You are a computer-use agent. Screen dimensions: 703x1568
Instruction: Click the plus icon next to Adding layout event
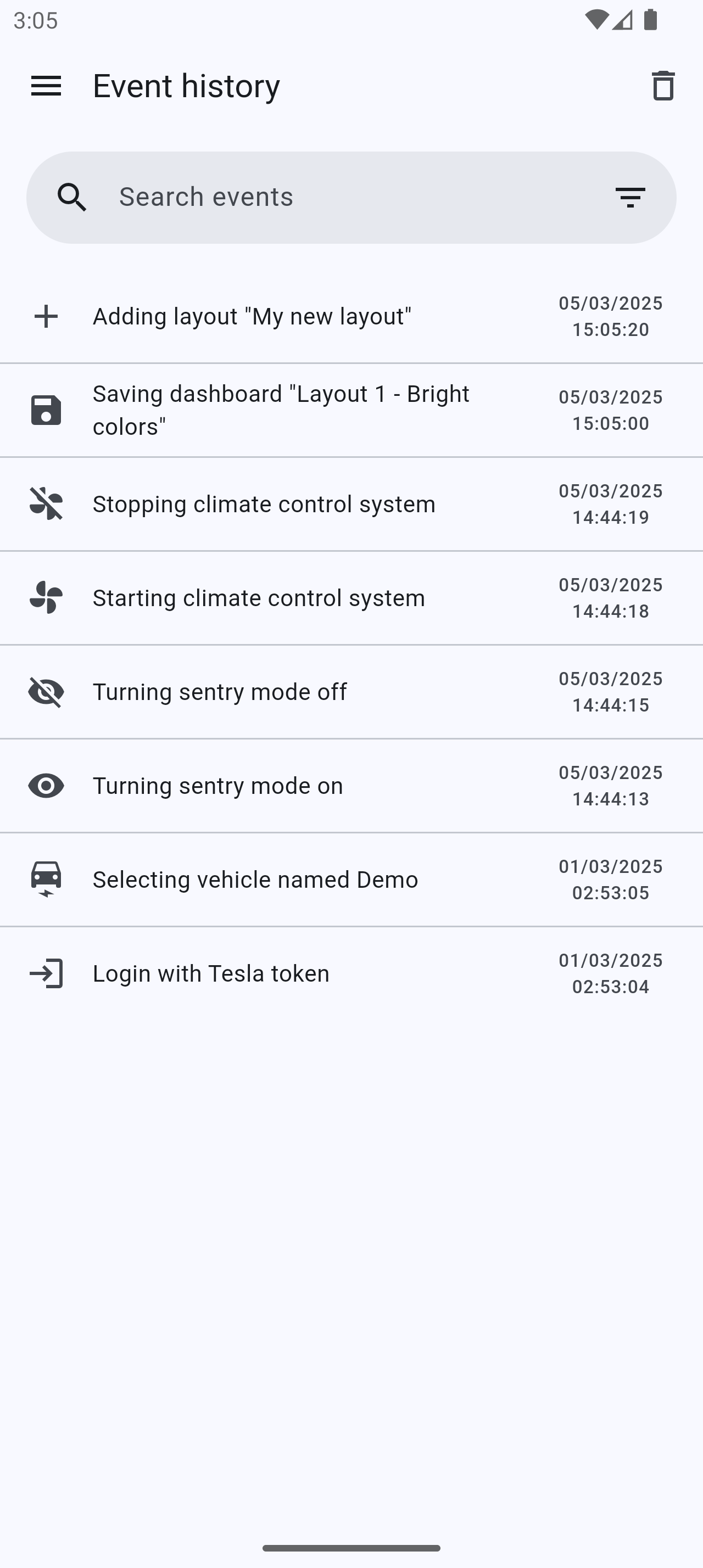pos(46,316)
